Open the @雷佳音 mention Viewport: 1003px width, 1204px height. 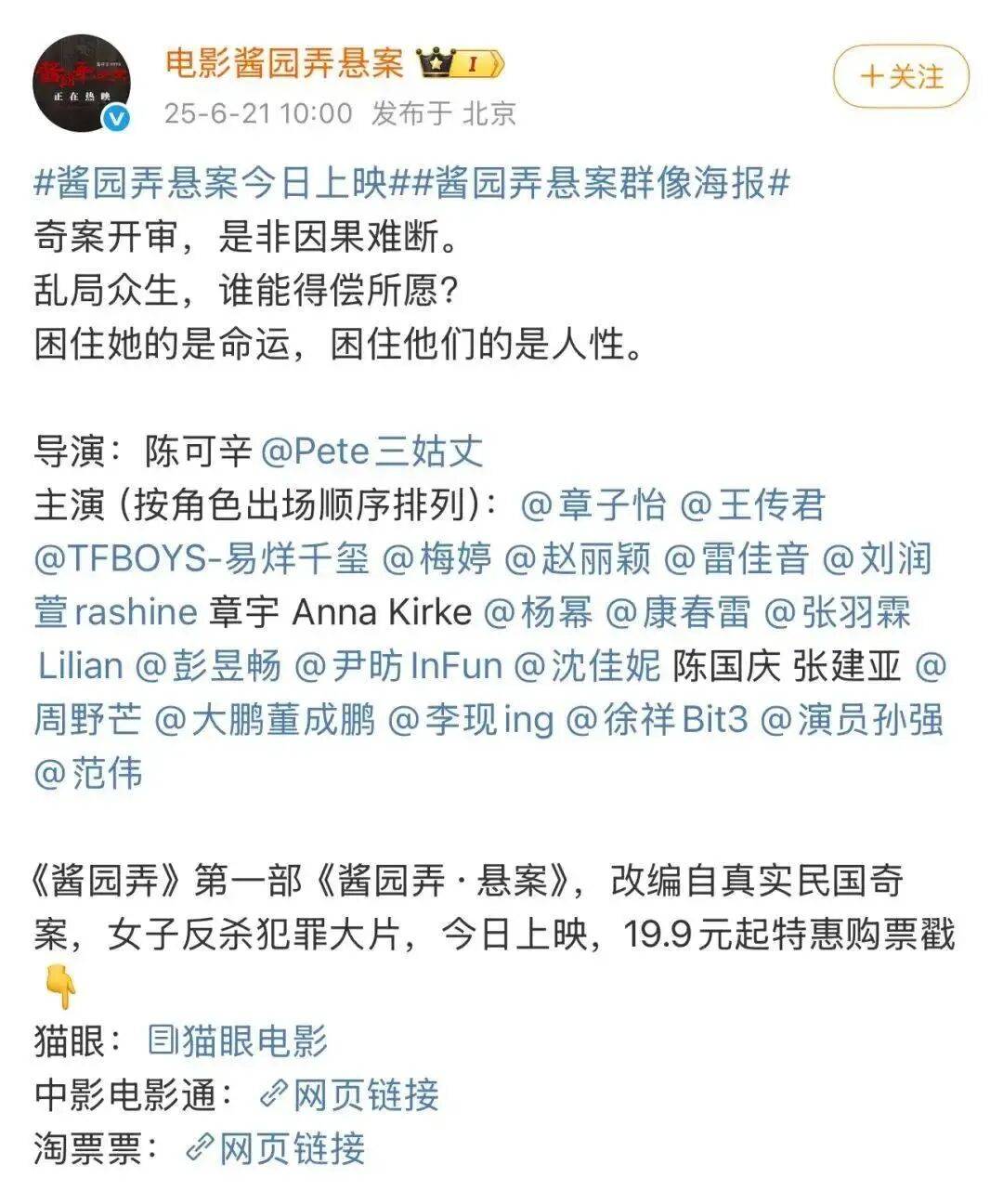click(737, 558)
